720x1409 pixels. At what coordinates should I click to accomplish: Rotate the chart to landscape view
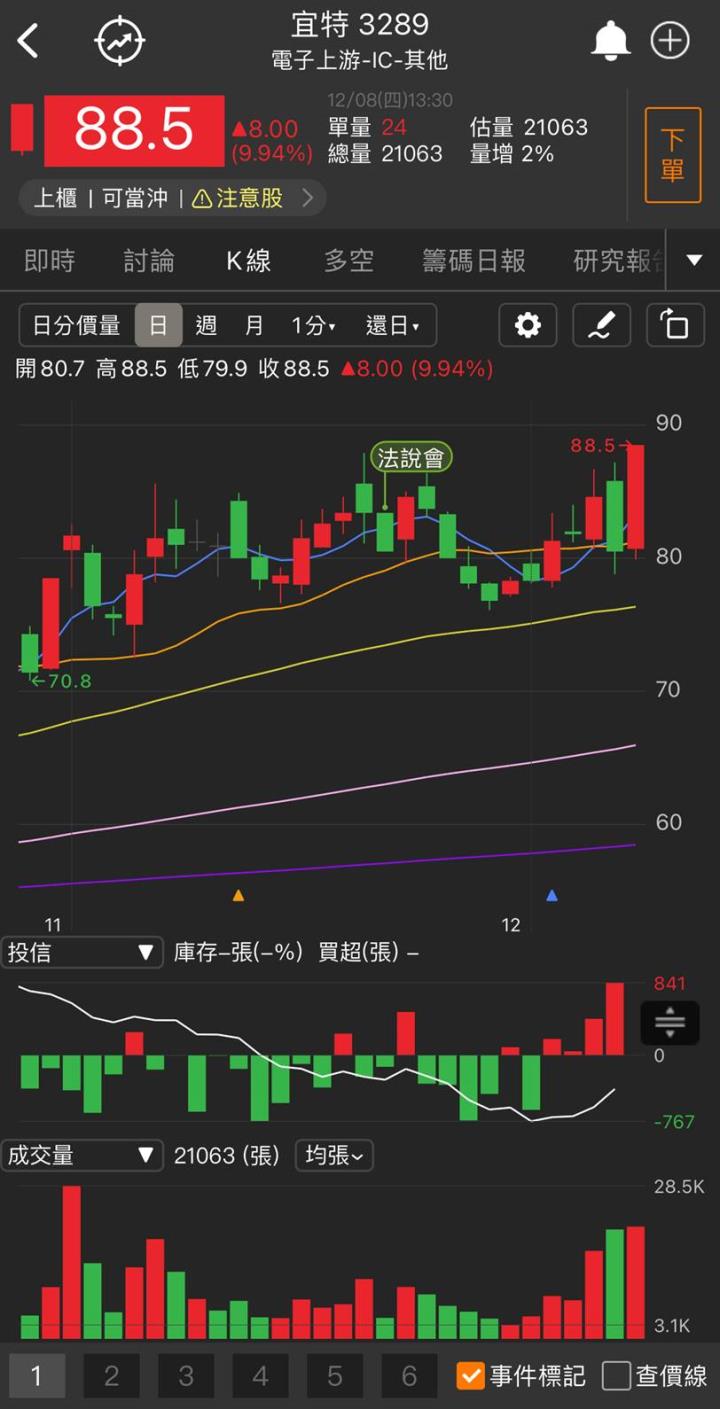(x=675, y=325)
